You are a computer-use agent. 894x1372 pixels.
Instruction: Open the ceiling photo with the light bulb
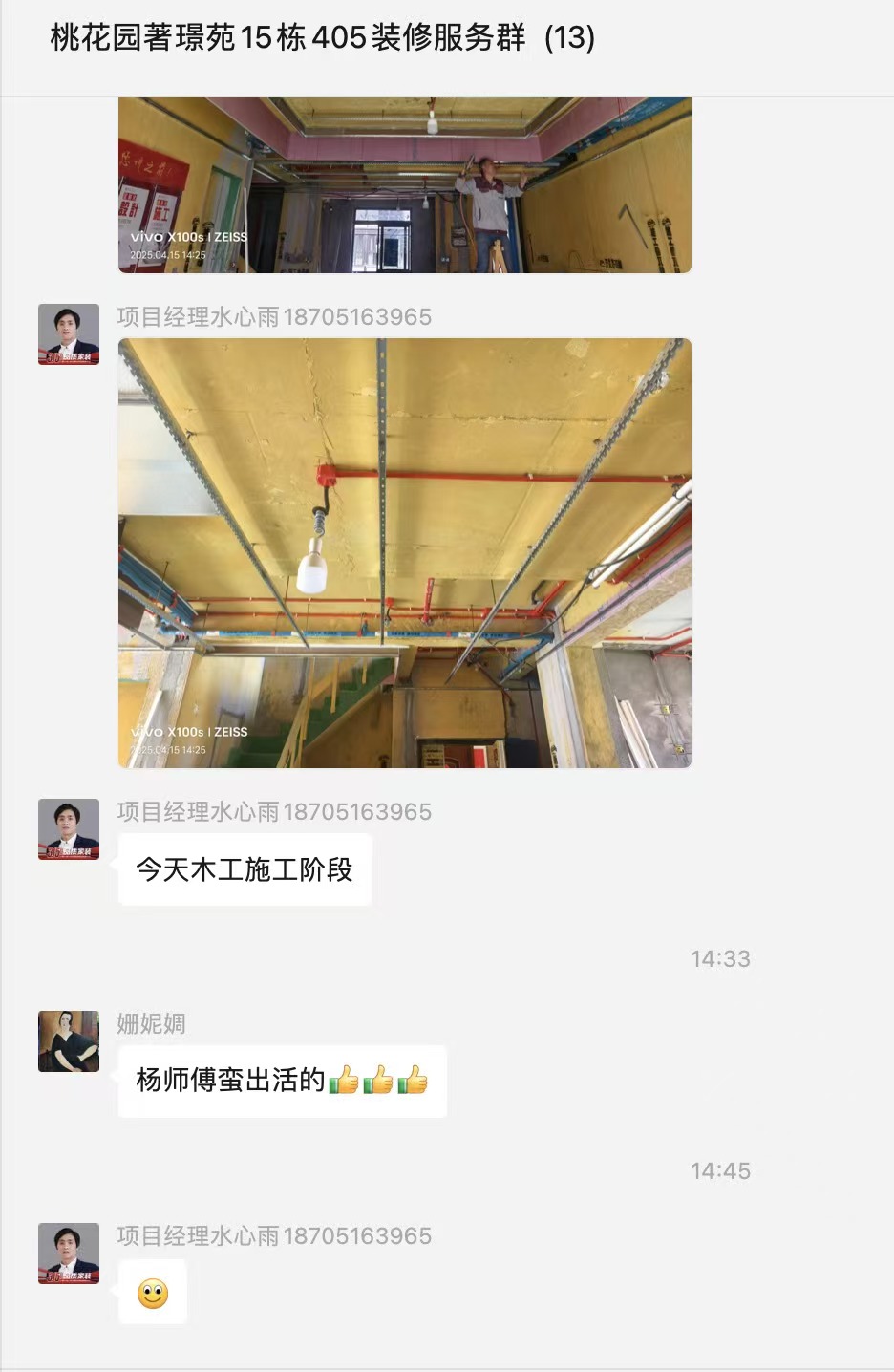(x=404, y=552)
